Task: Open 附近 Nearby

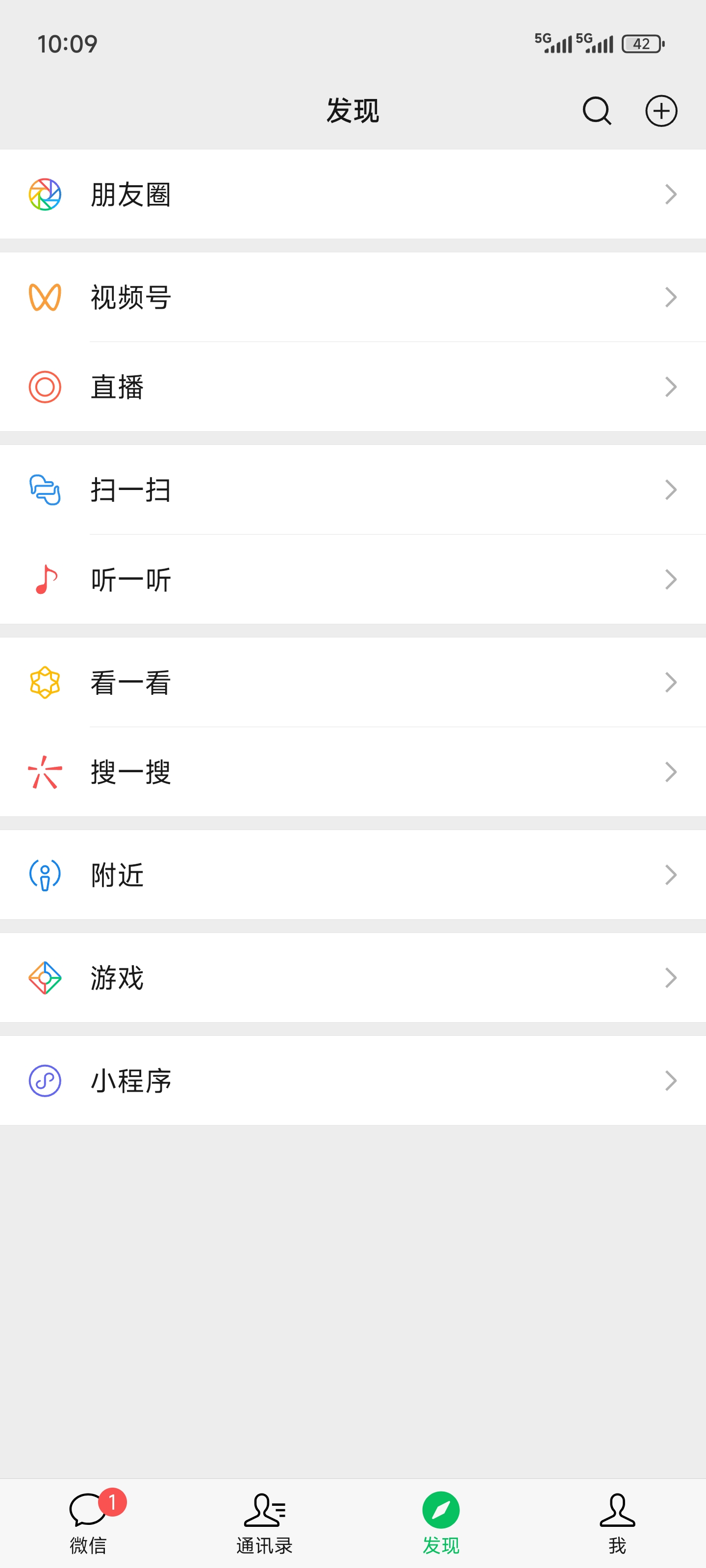Action: (353, 874)
